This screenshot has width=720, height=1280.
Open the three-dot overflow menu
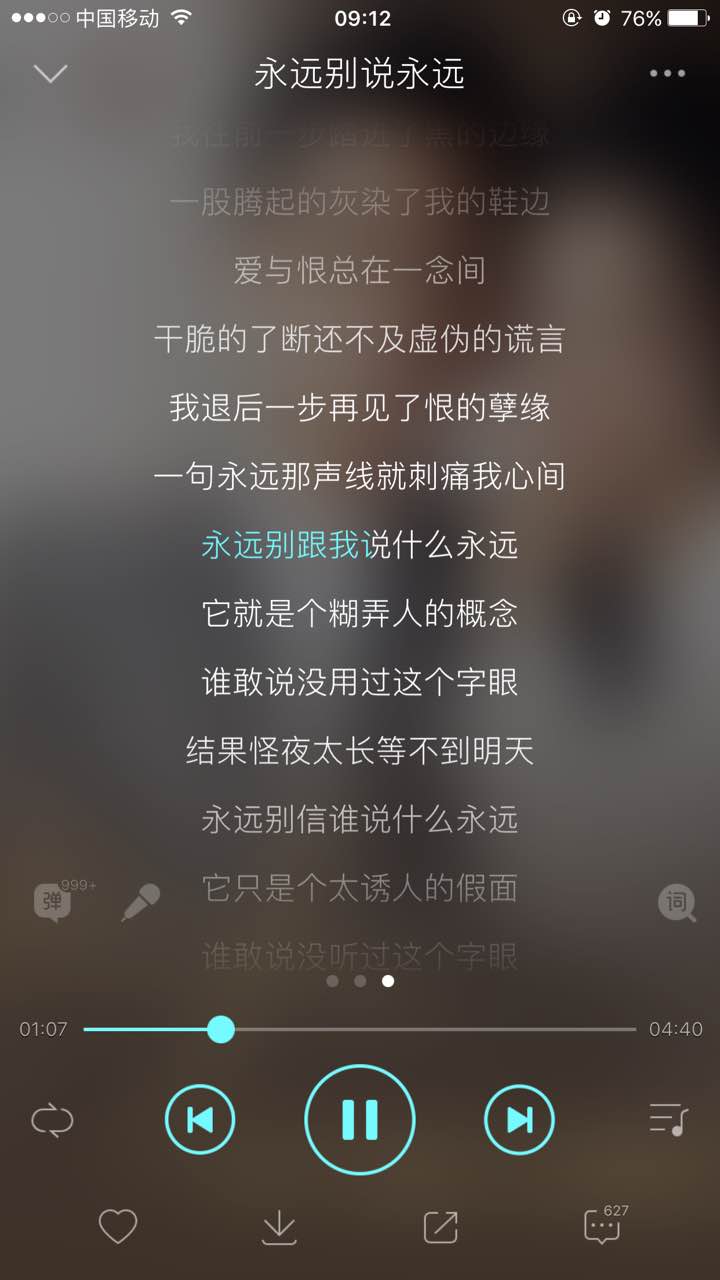pyautogui.click(x=667, y=73)
